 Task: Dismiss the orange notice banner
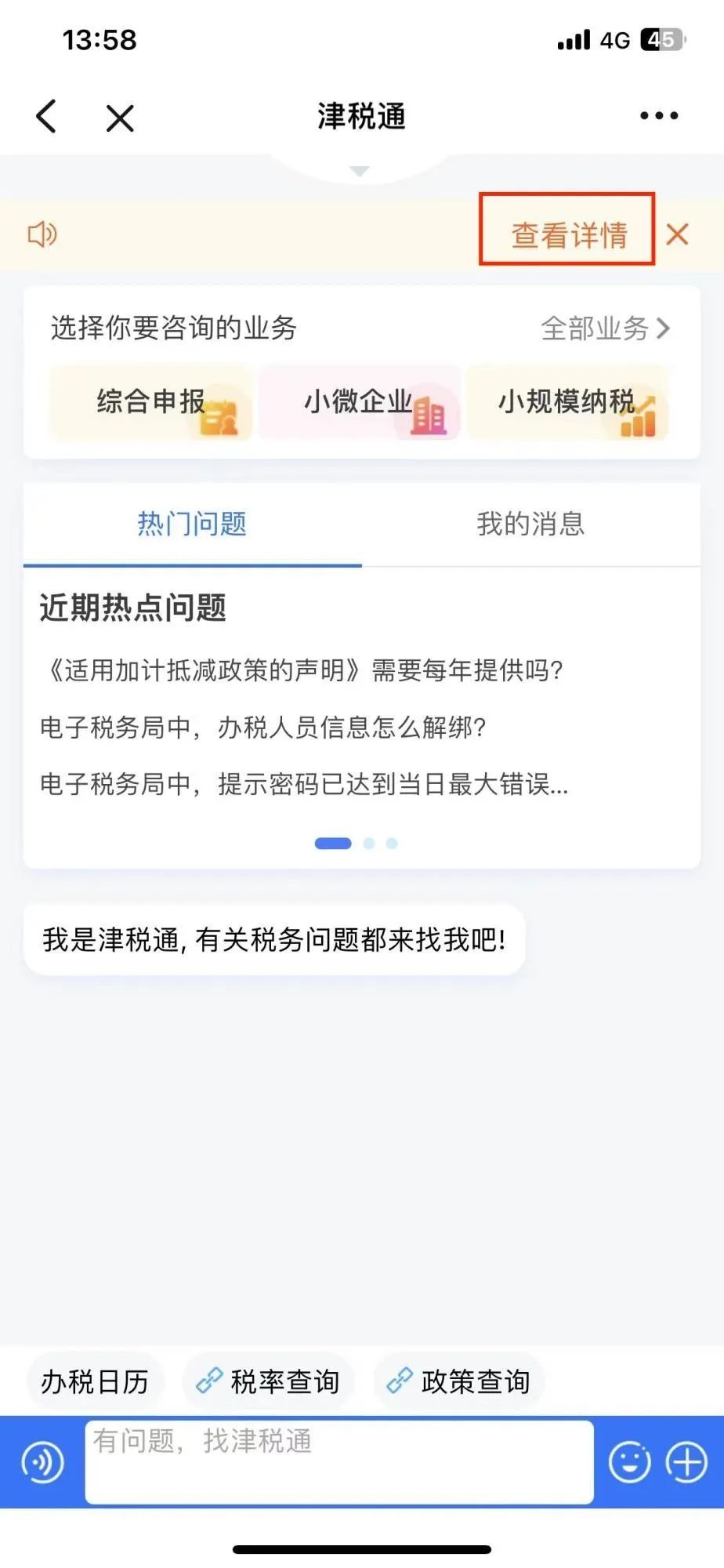coord(677,234)
